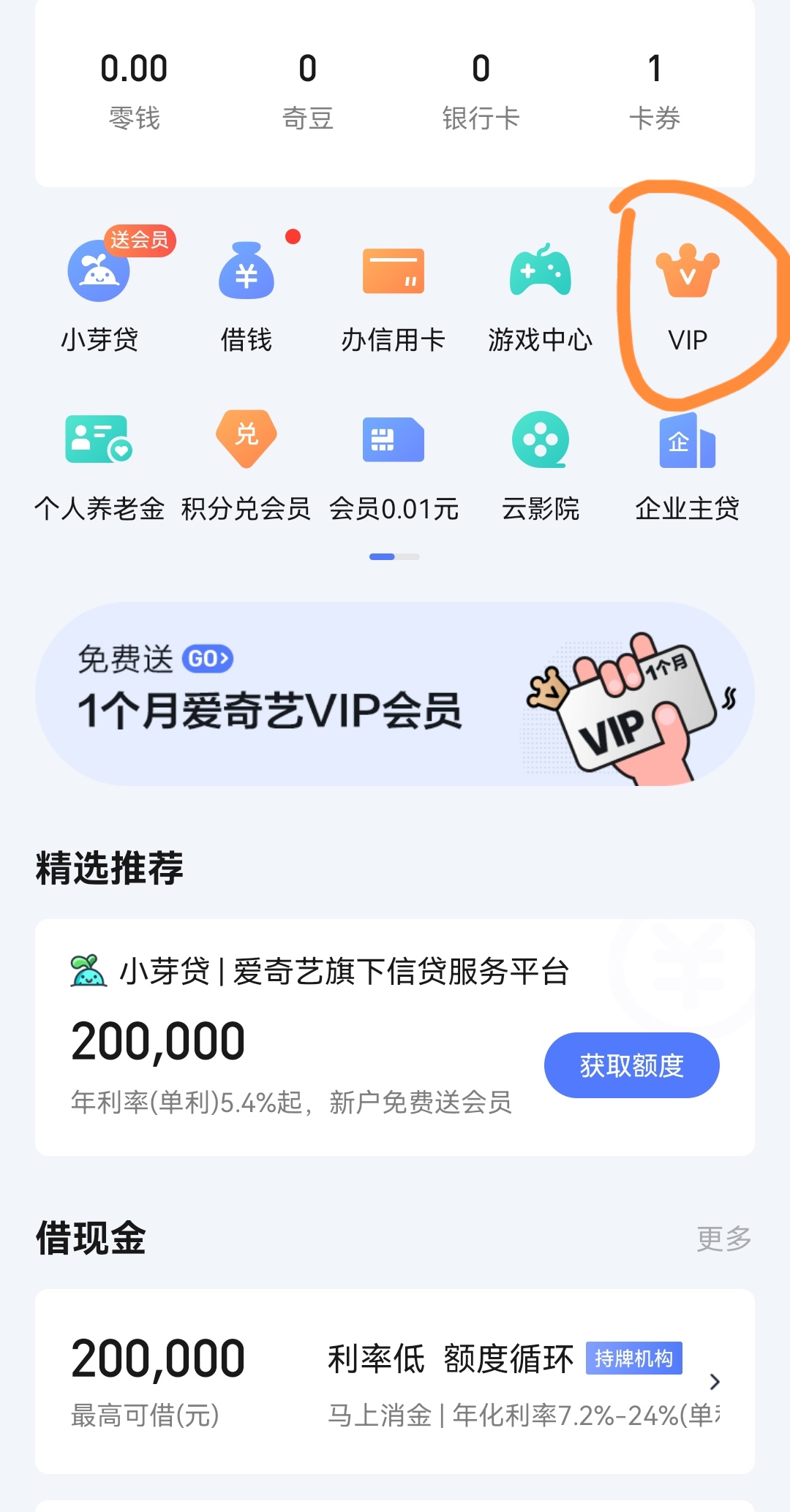This screenshot has width=790, height=1512.
Task: Open the 马上消金 loan card
Action: click(395, 1381)
